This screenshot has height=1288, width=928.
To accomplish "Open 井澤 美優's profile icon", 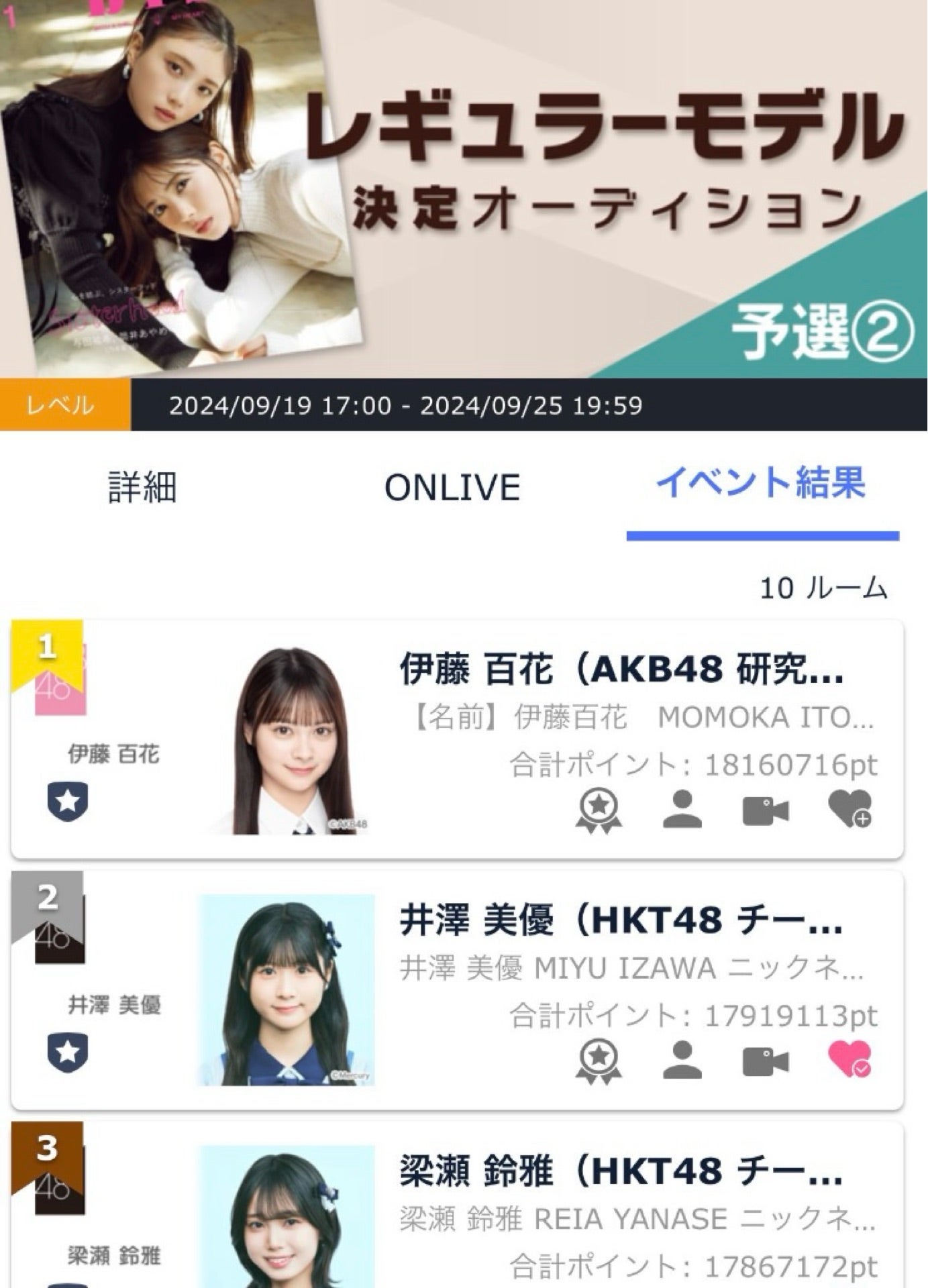I will pyautogui.click(x=682, y=1061).
